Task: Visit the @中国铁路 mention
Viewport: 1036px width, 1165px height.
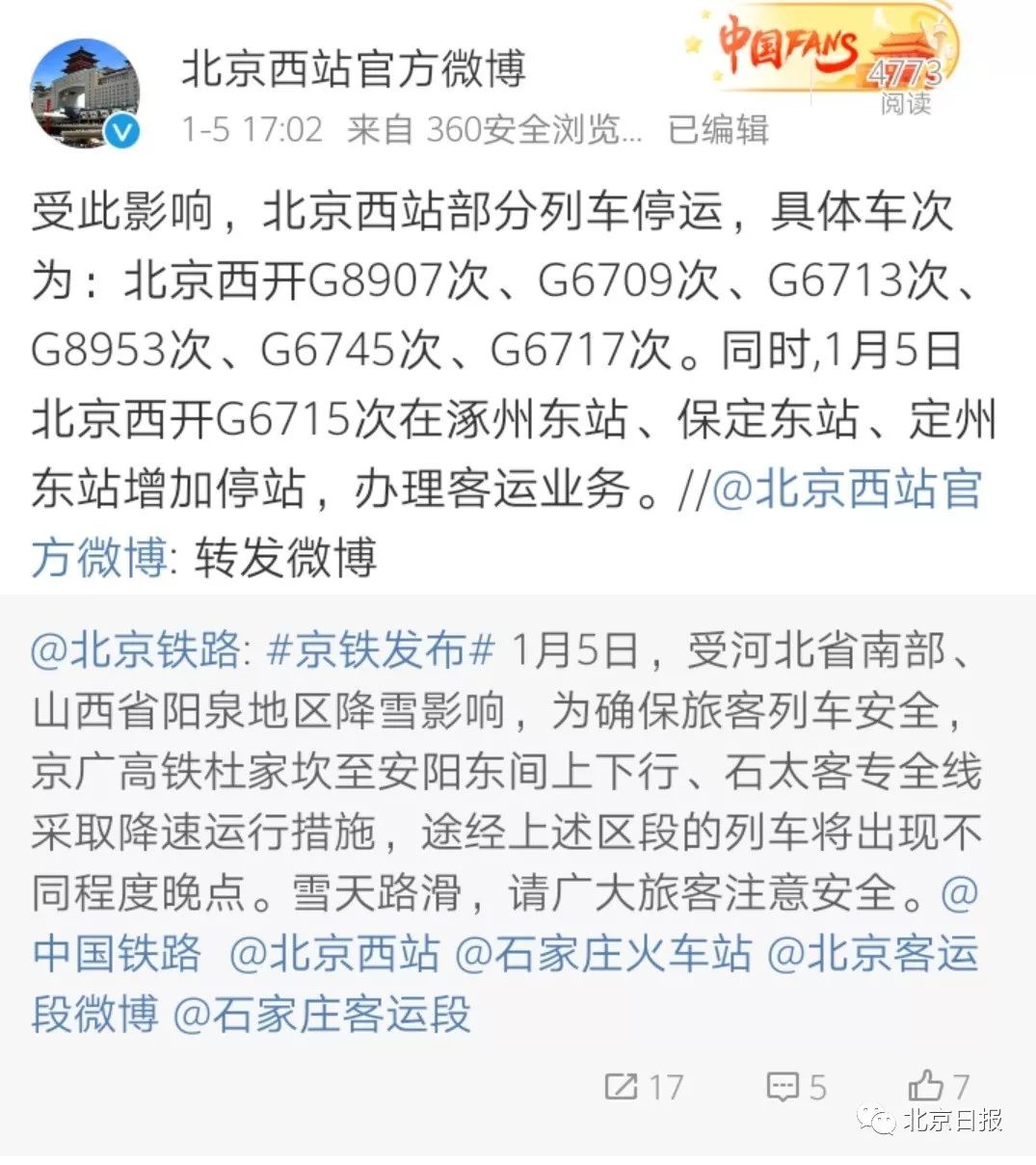Action: click(118, 953)
